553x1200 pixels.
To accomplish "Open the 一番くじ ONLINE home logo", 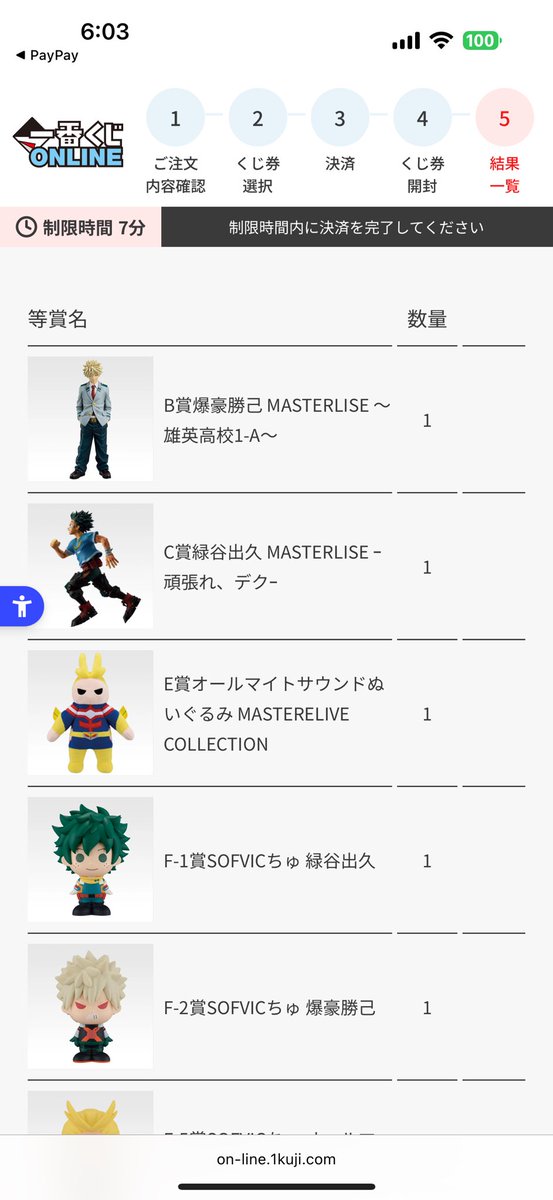I will (69, 144).
